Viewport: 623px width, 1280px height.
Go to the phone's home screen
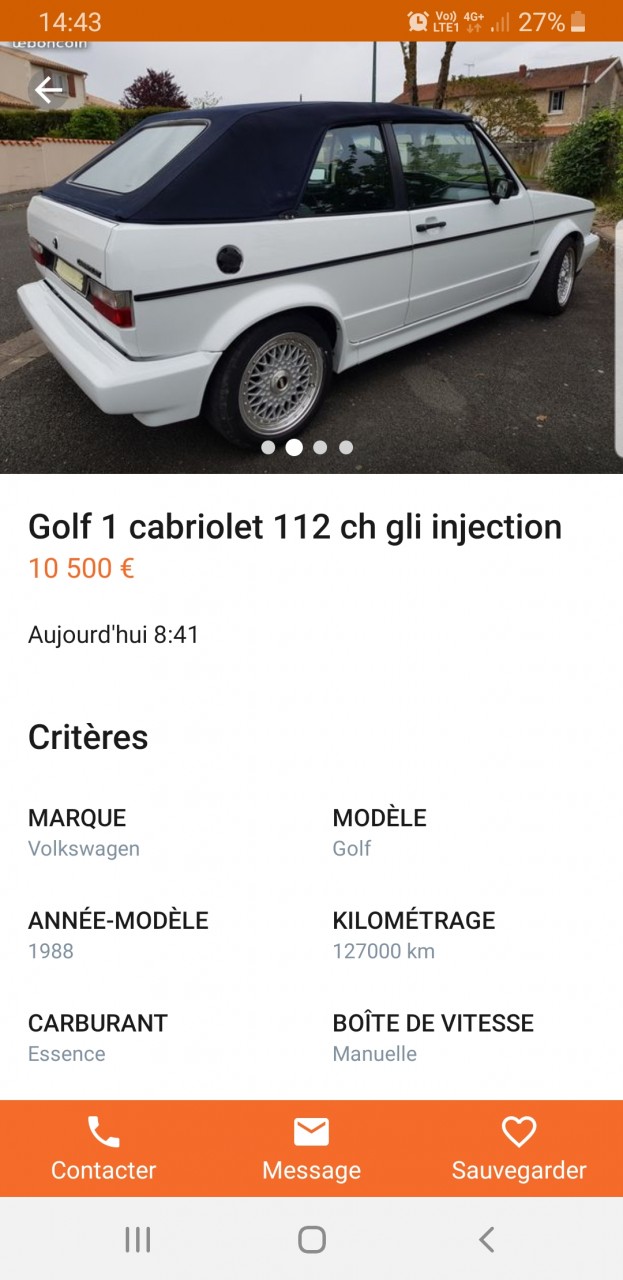point(312,1240)
